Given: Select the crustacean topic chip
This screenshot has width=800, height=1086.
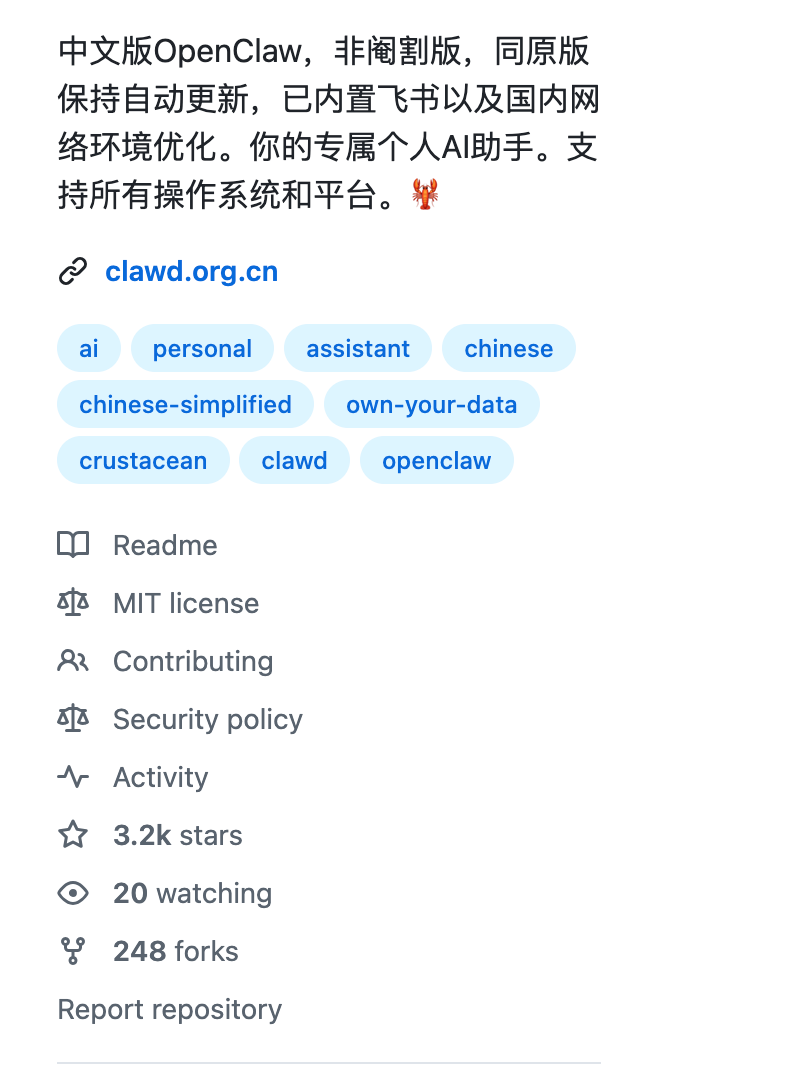Looking at the screenshot, I should point(143,460).
